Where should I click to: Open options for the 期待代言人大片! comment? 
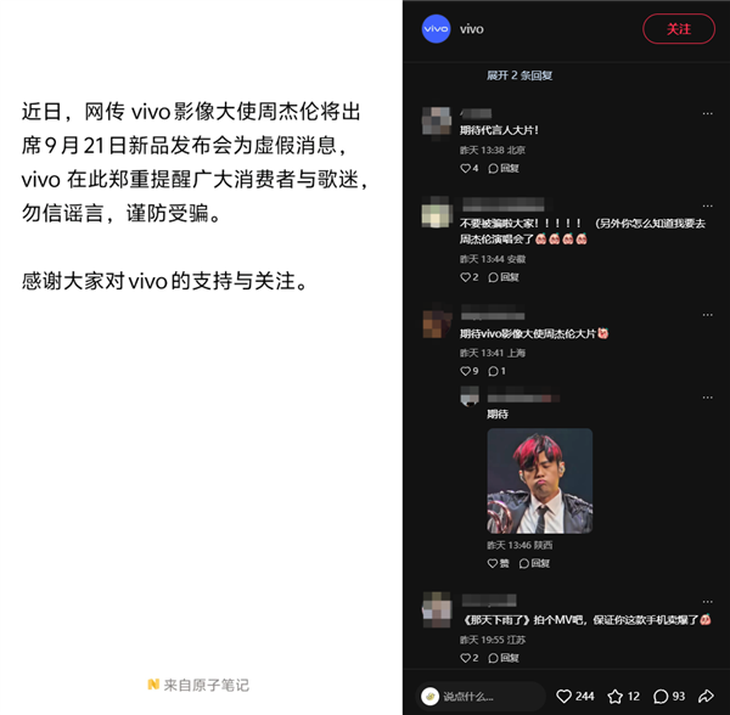[707, 114]
